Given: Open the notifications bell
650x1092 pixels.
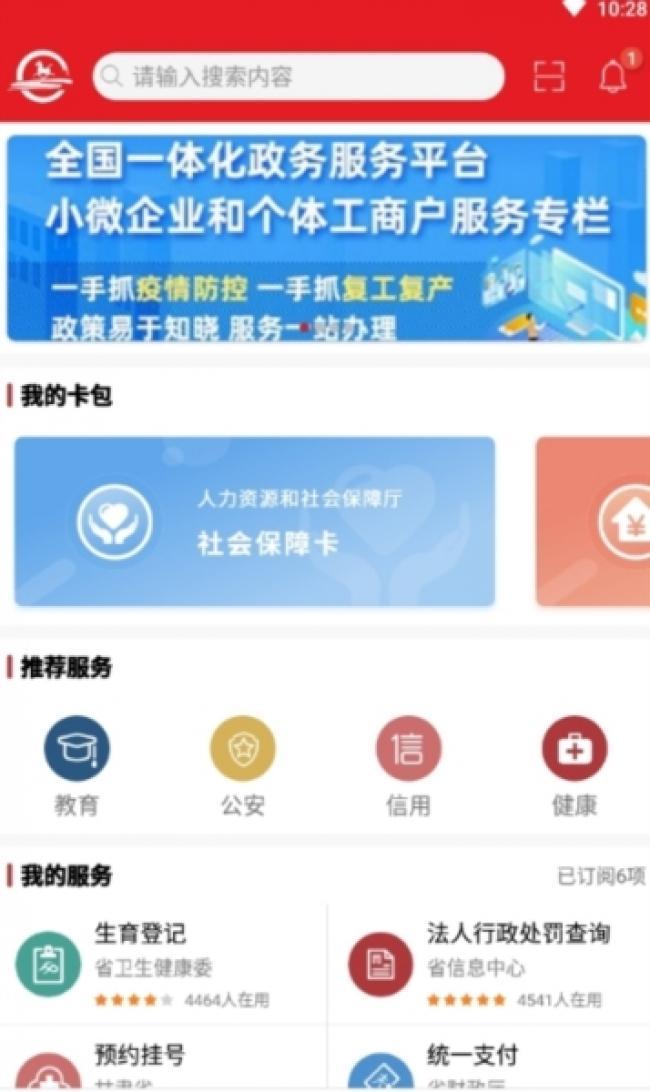Looking at the screenshot, I should [613, 77].
